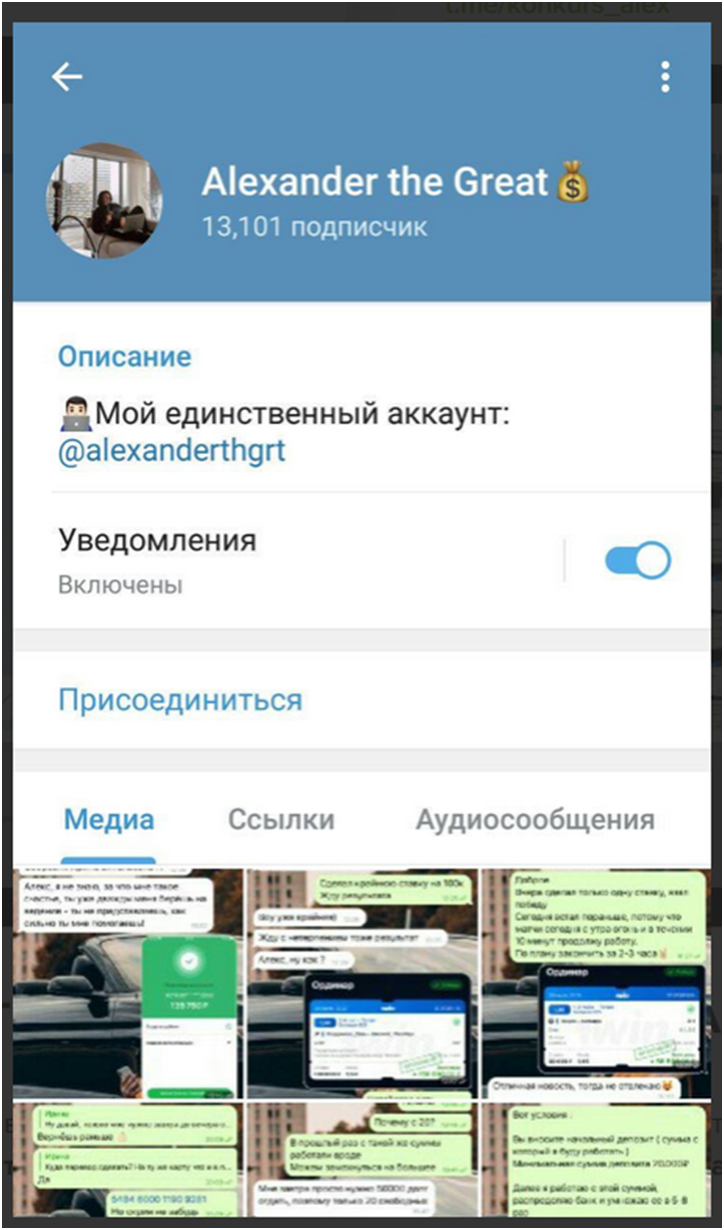Open the @alexanderthgrt account link
Image resolution: width=724 pixels, height=1230 pixels.
pos(172,451)
